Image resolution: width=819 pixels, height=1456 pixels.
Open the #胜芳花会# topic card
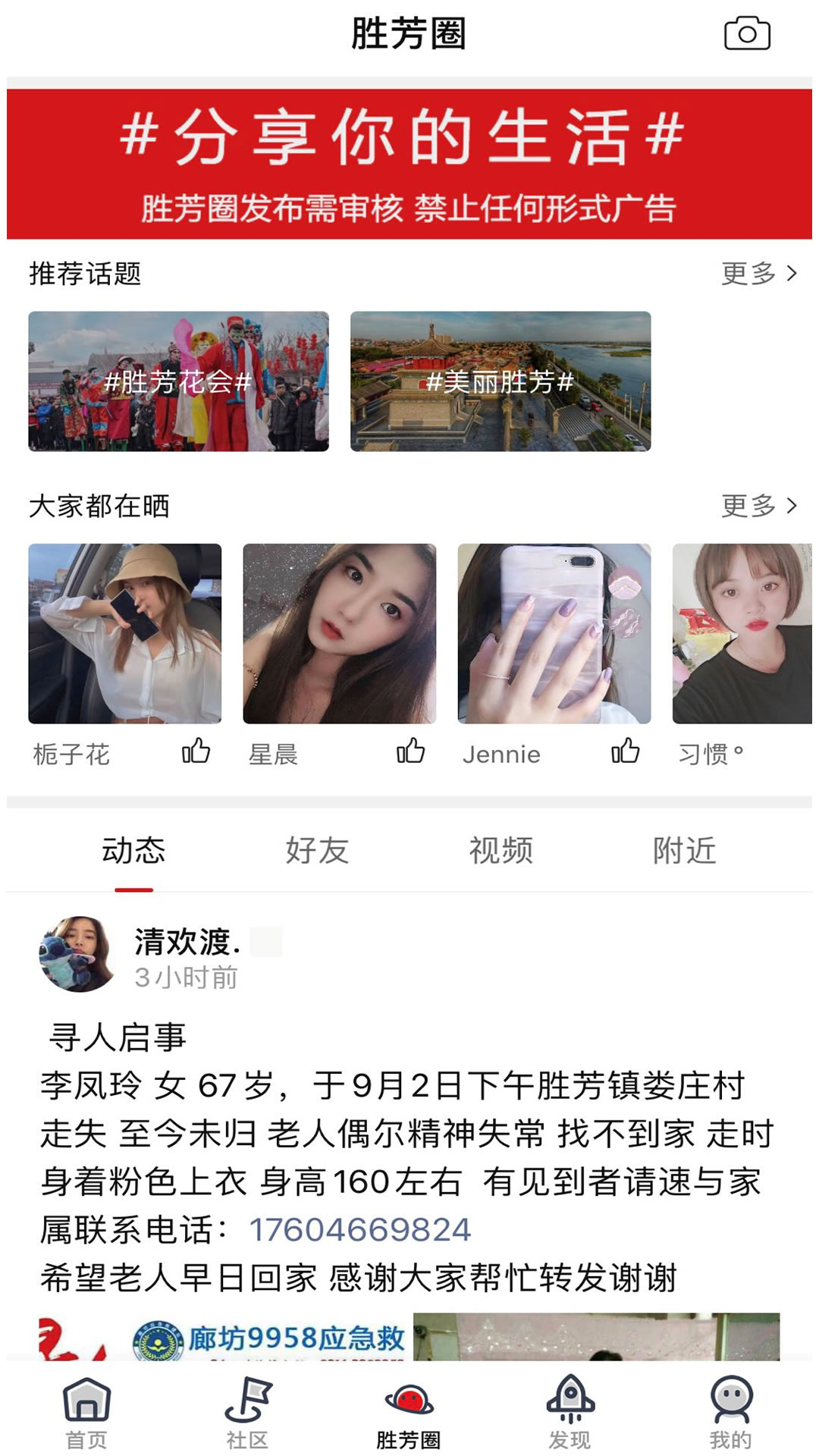pyautogui.click(x=178, y=381)
